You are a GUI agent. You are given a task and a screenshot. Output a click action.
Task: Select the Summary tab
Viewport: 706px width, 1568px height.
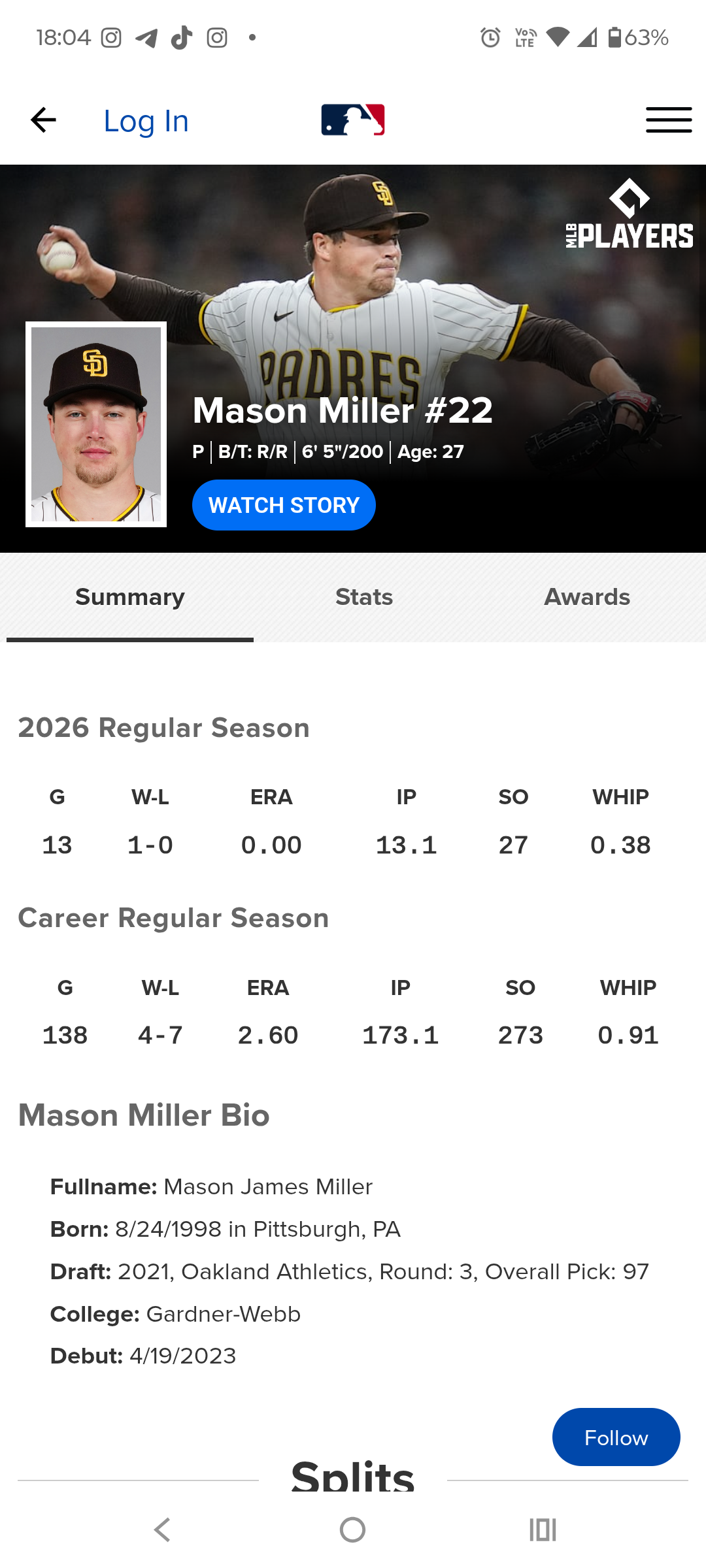pos(130,597)
